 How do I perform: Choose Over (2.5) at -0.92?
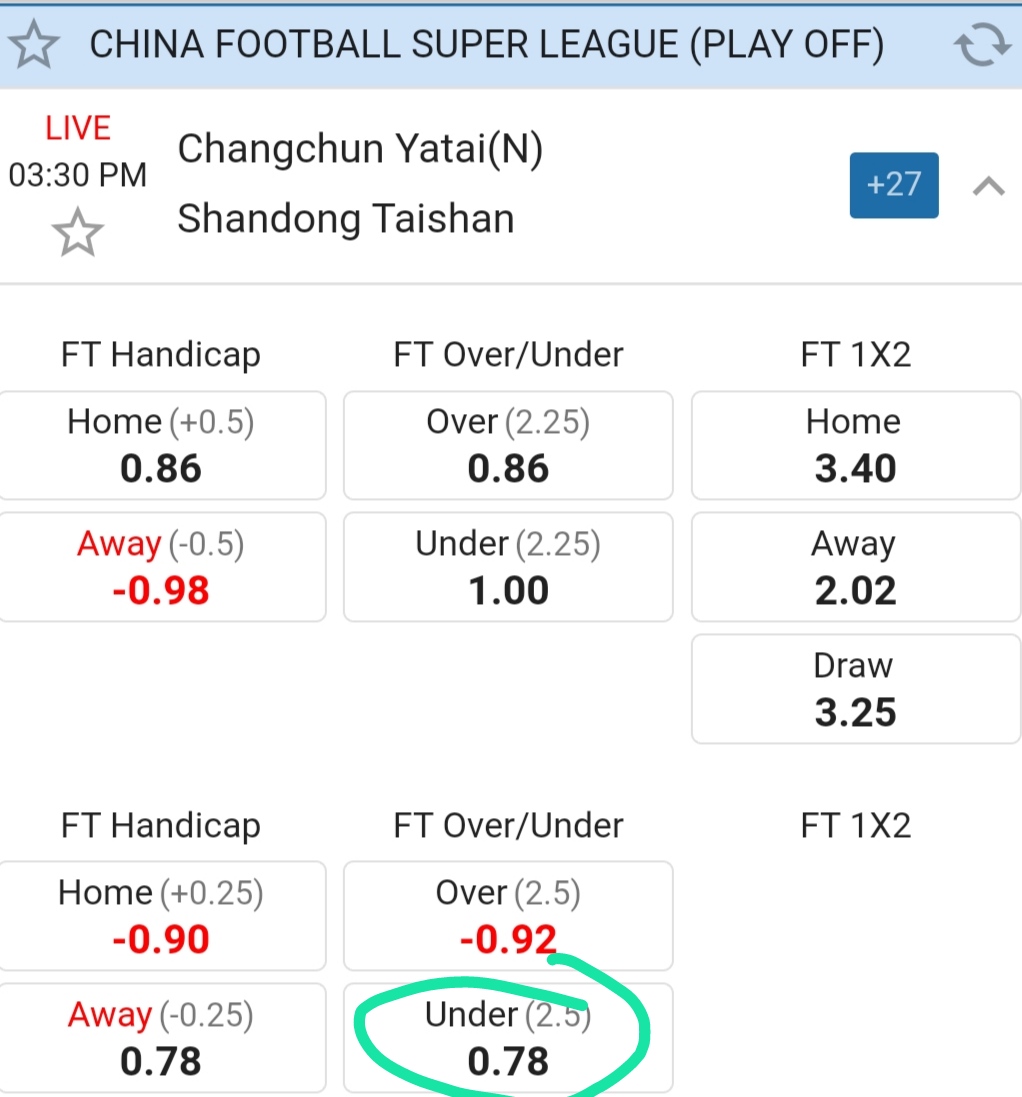click(x=508, y=916)
